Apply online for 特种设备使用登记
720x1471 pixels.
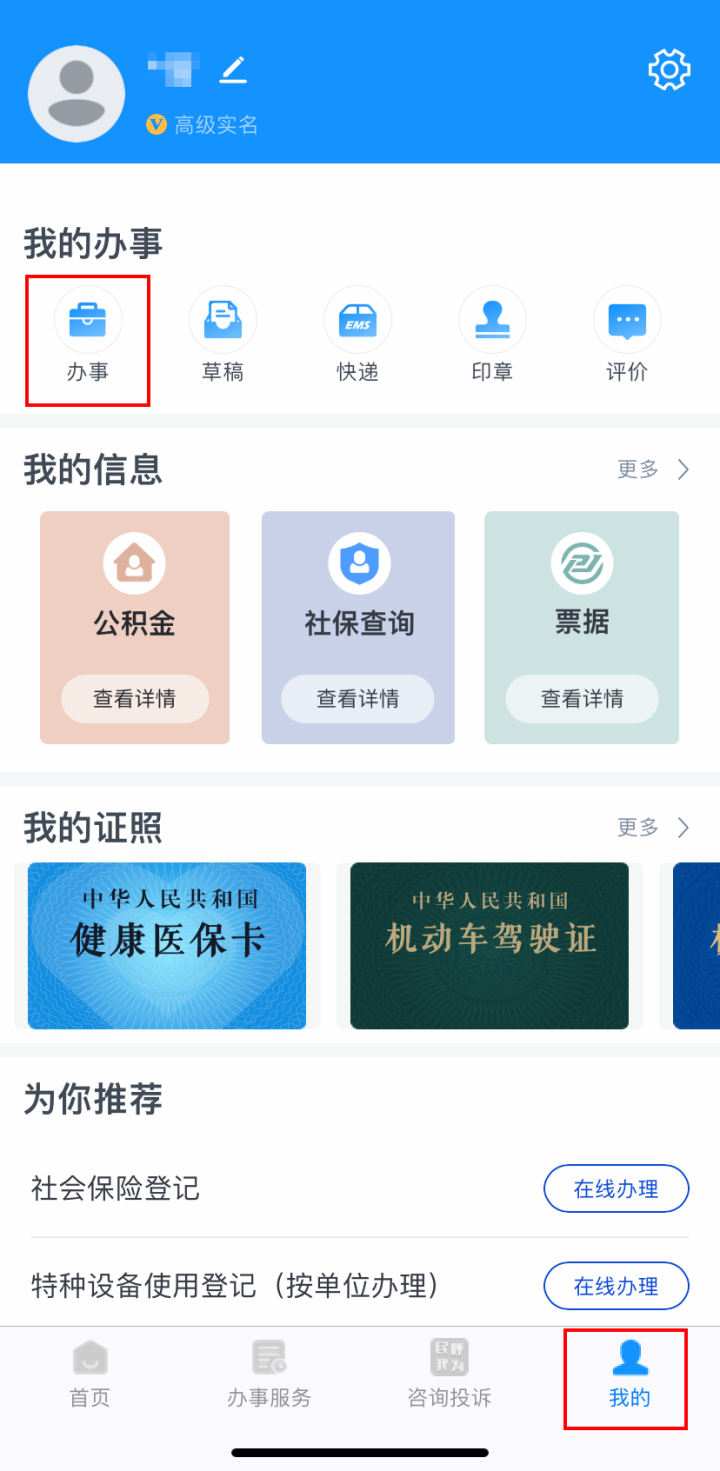(616, 1286)
